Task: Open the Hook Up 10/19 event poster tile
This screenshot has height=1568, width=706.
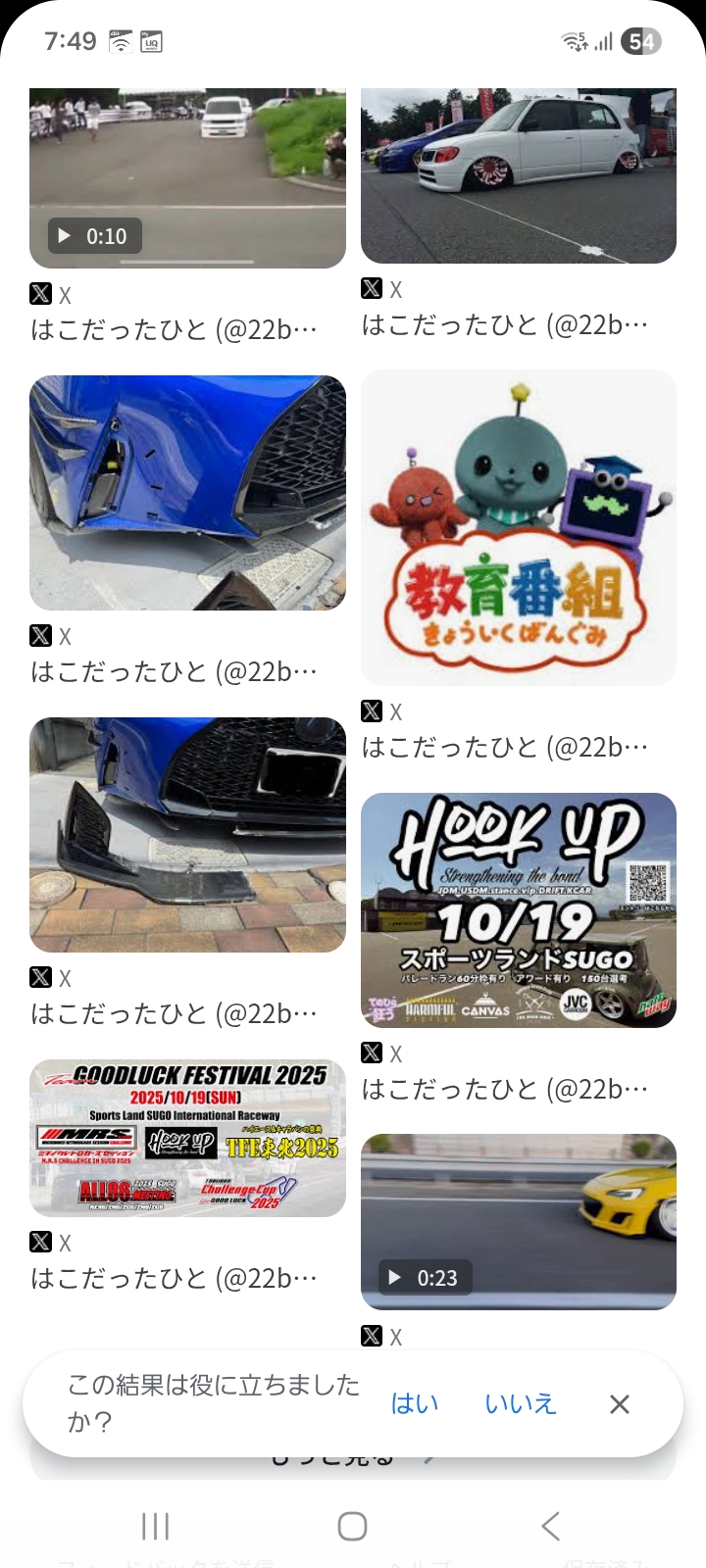Action: (x=518, y=909)
